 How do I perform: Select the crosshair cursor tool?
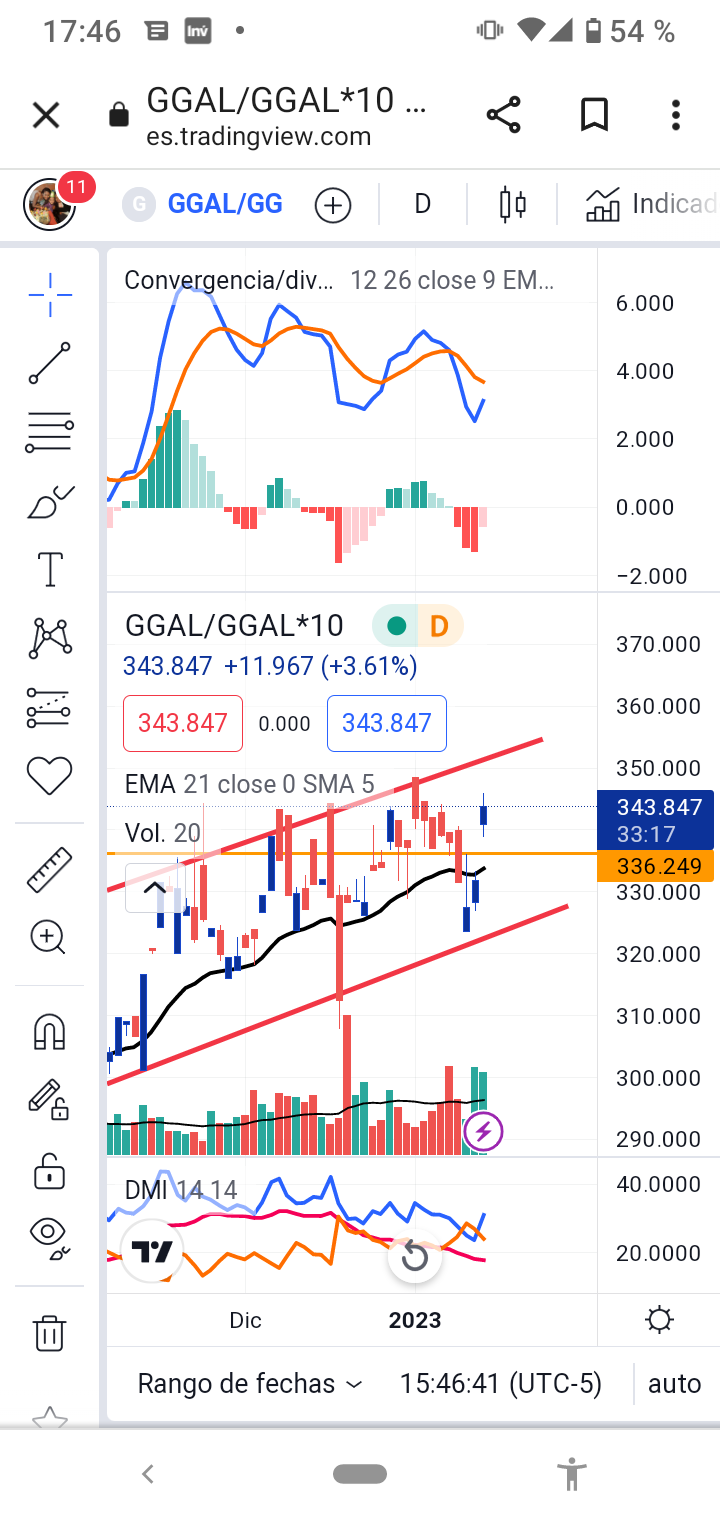50,292
